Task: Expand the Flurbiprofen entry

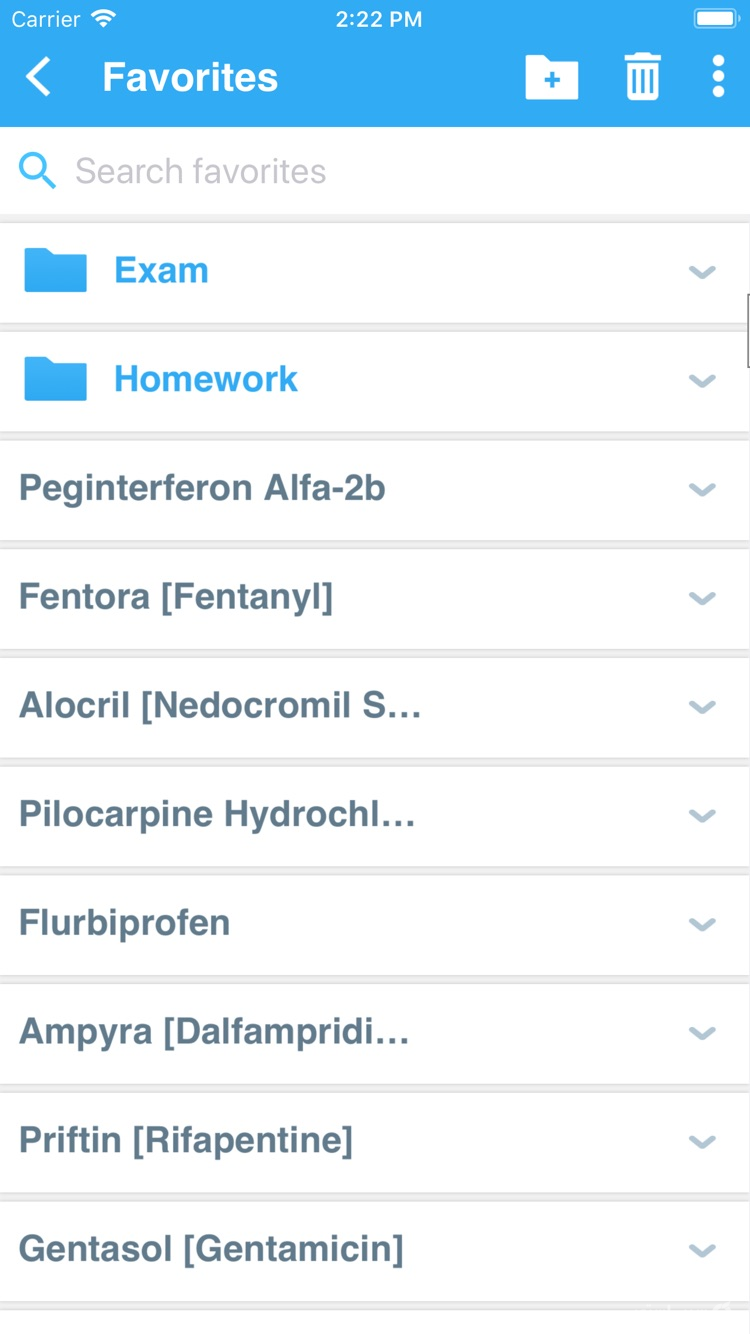Action: (702, 925)
